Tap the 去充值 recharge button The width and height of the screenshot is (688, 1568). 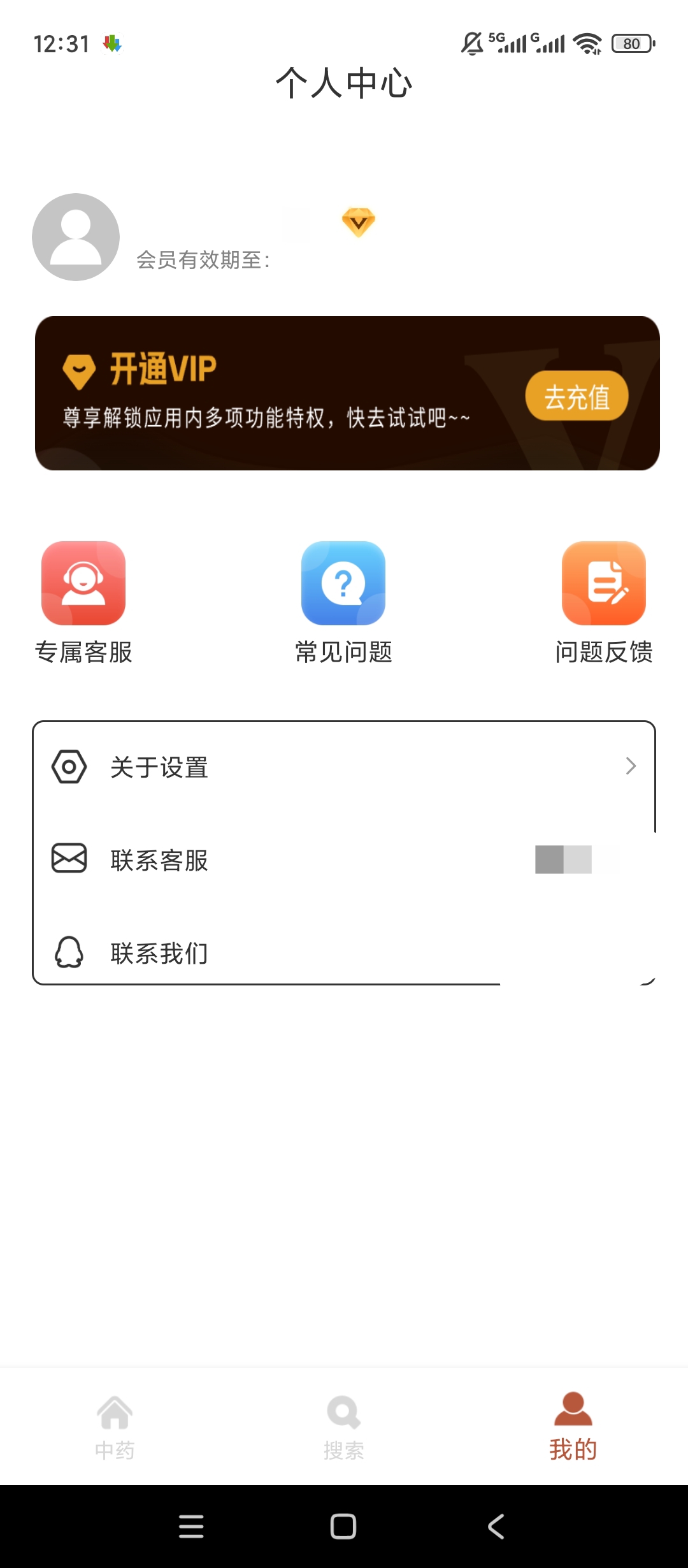coord(577,396)
